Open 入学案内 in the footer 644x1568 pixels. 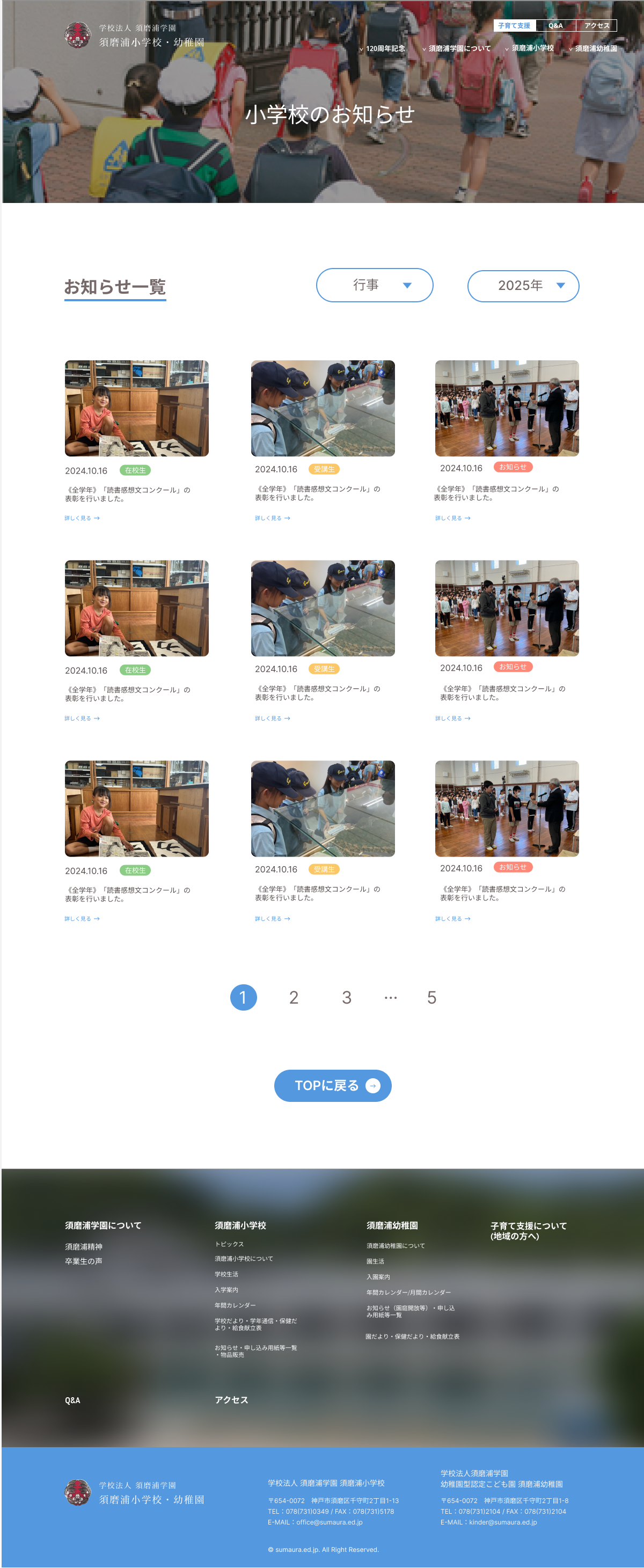[226, 1290]
